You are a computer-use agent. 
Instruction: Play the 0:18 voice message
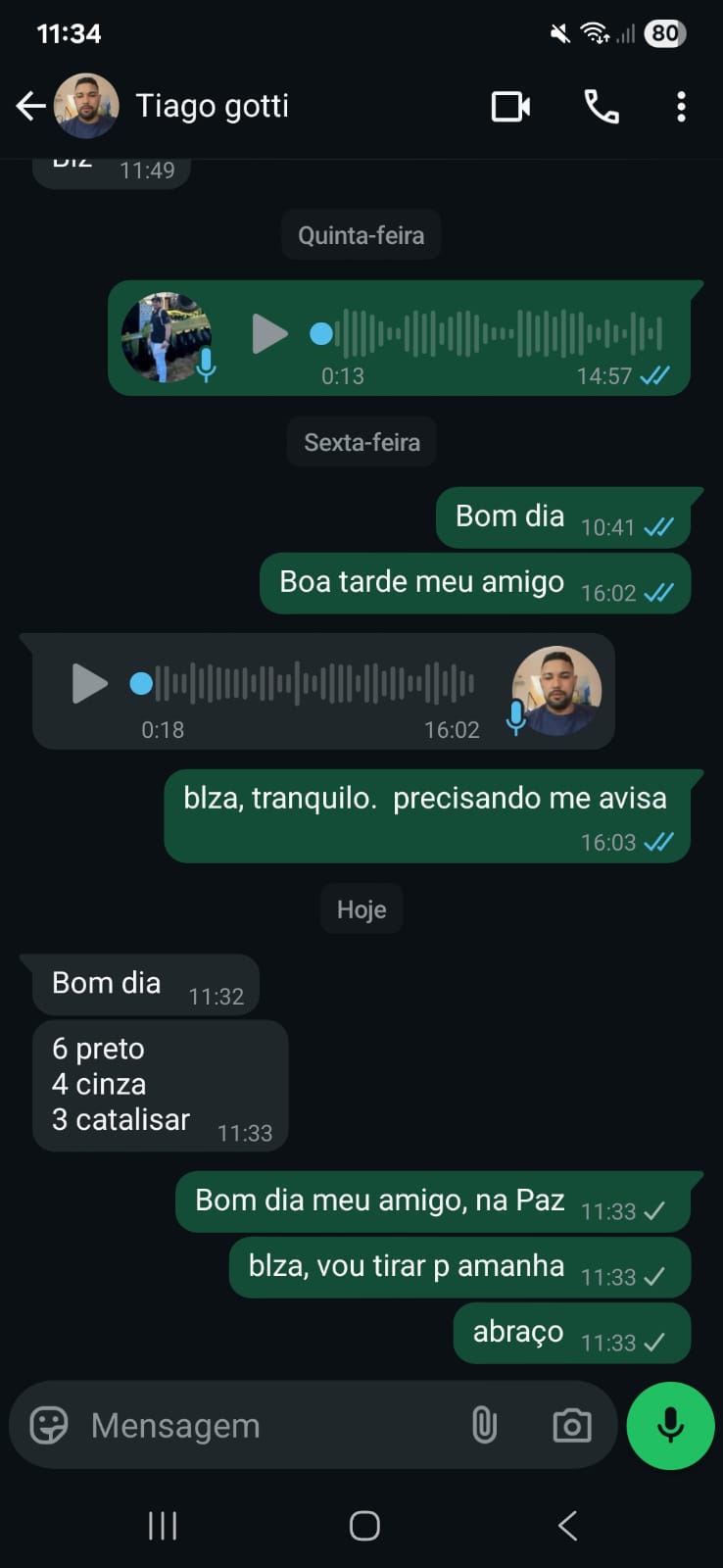coord(89,683)
